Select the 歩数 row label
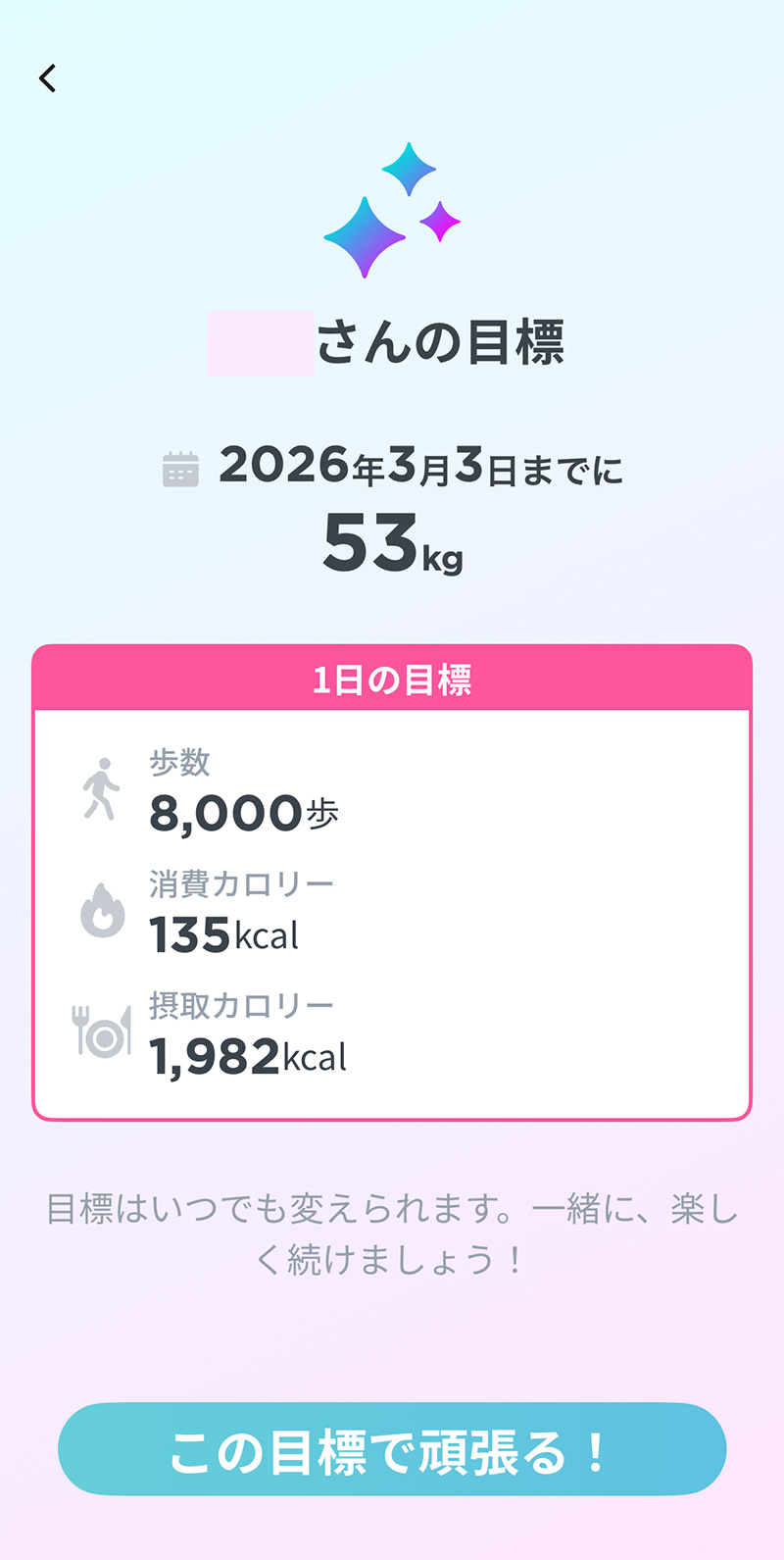784x1560 pixels. [180, 764]
